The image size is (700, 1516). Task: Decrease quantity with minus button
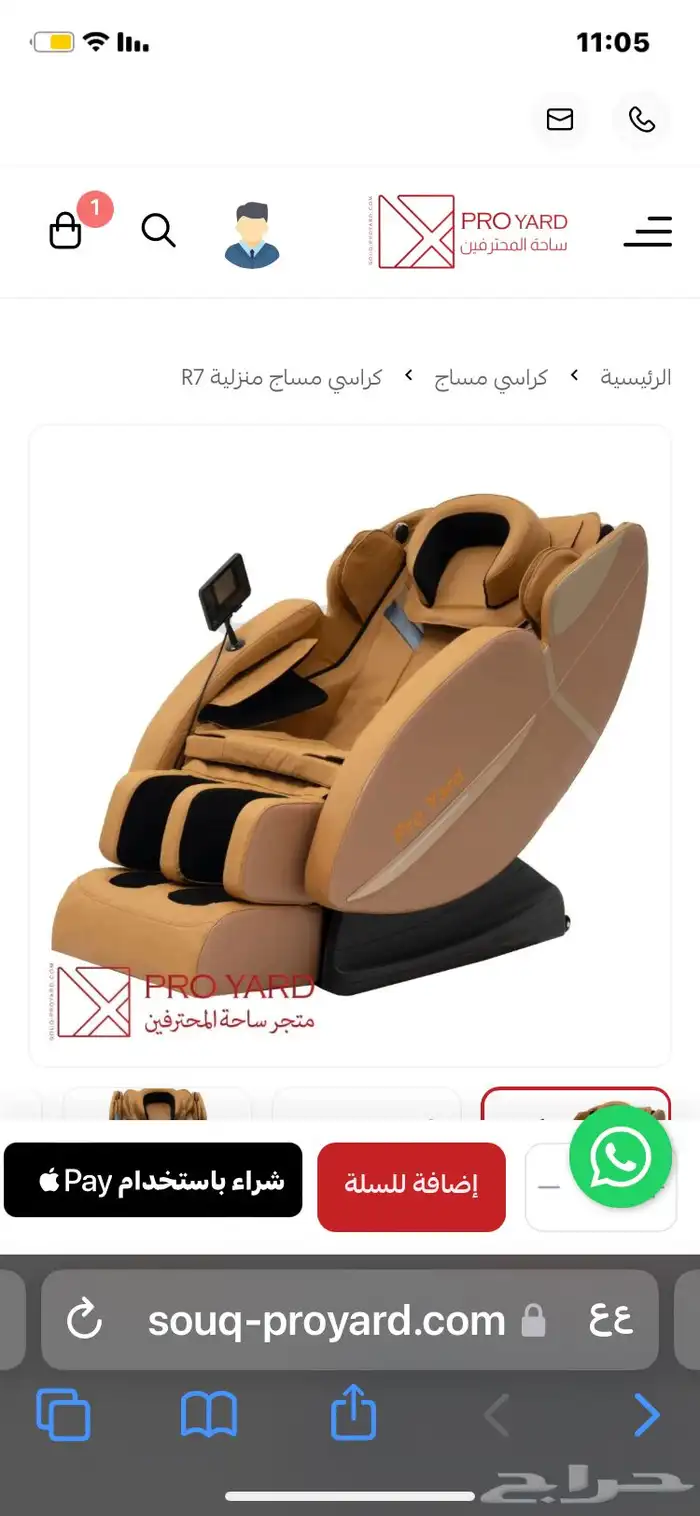[x=549, y=1187]
